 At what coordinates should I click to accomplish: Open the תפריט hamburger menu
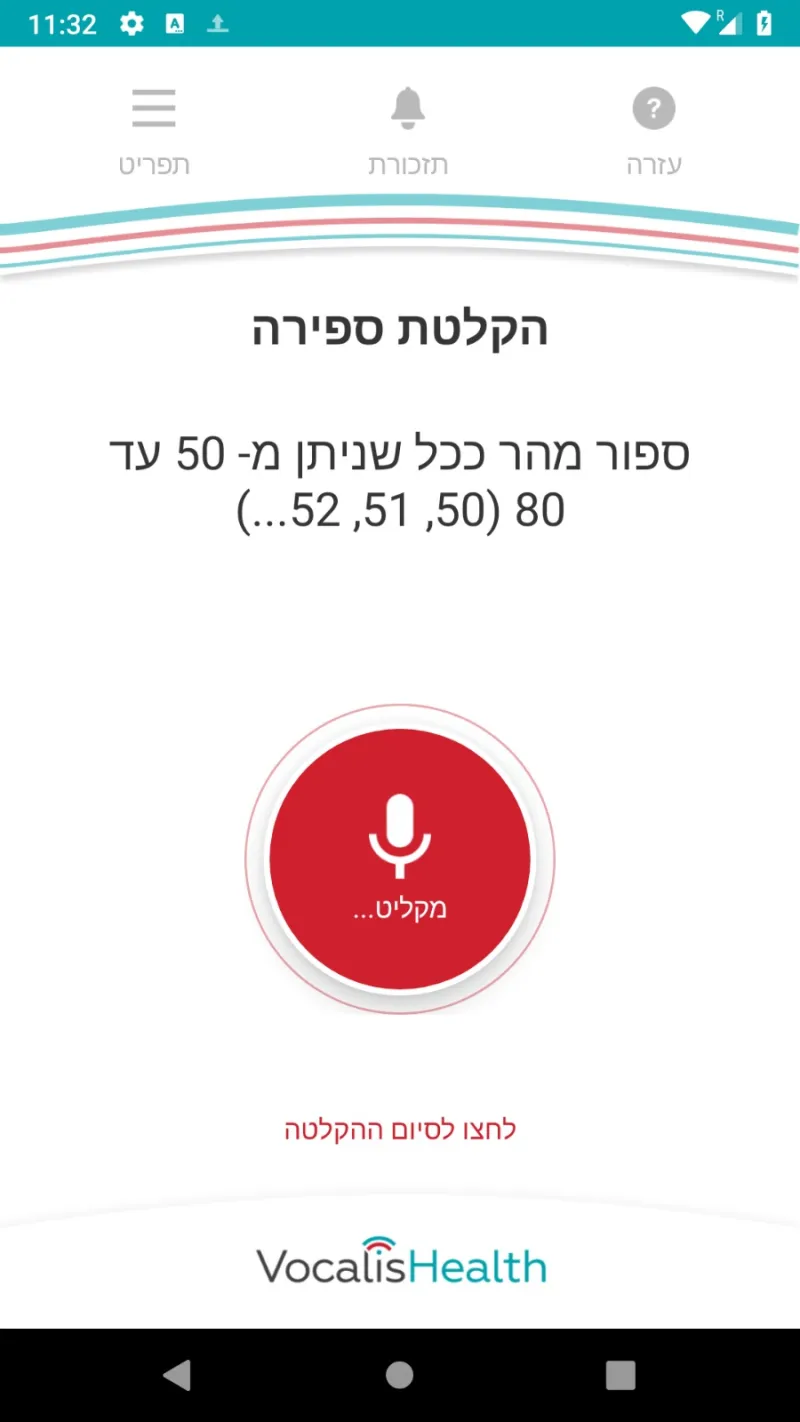pyautogui.click(x=154, y=109)
